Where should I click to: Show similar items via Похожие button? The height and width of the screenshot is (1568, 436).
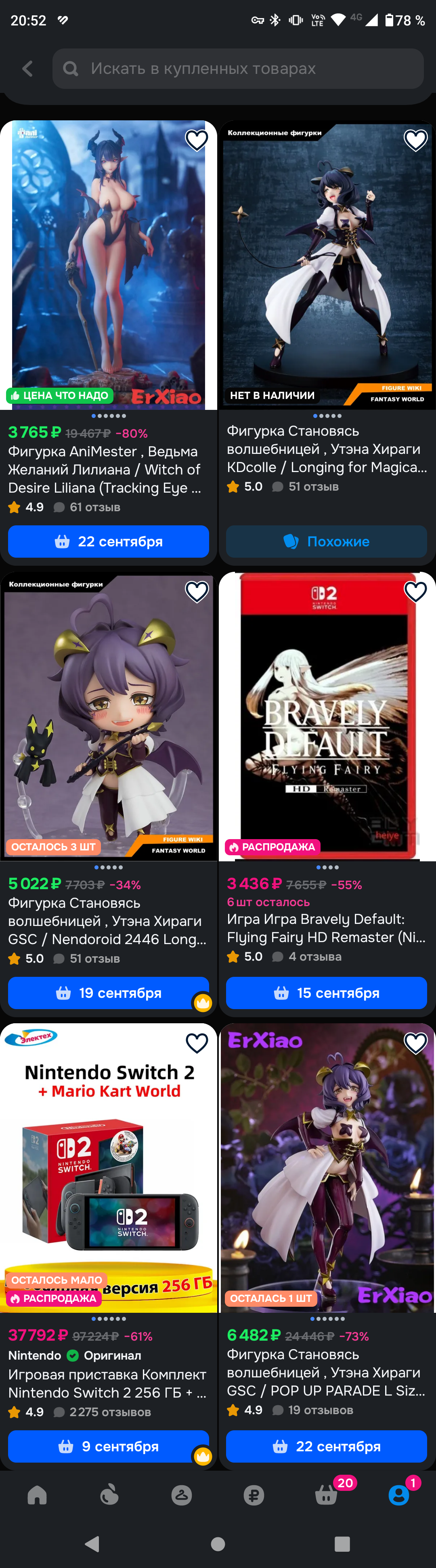point(326,541)
